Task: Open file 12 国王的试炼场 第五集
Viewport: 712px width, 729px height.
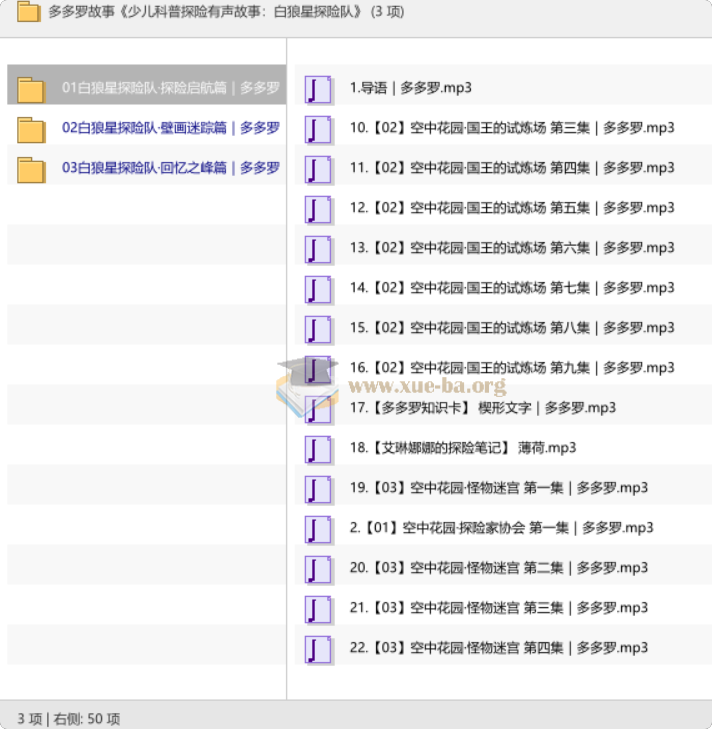Action: click(511, 208)
